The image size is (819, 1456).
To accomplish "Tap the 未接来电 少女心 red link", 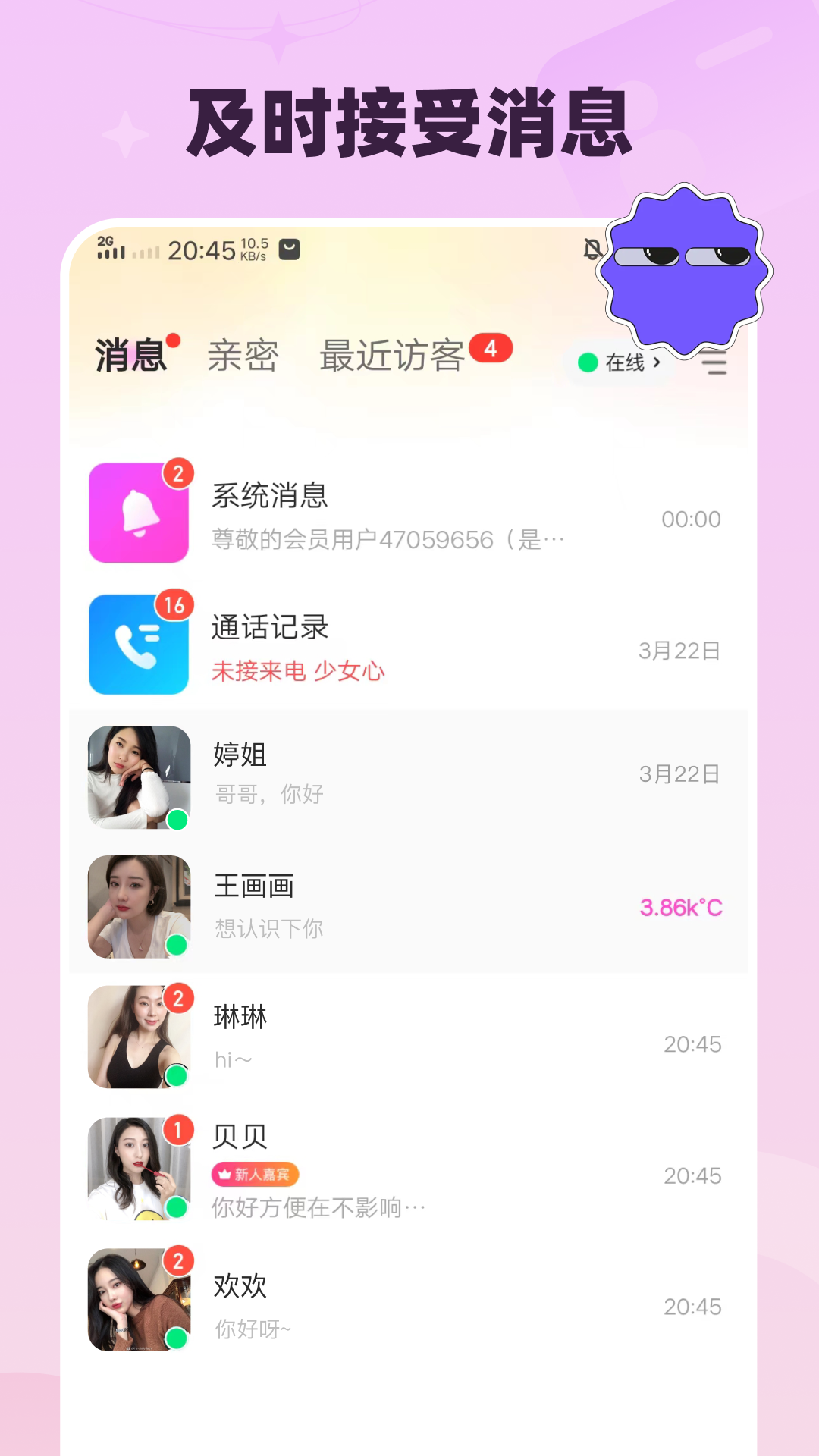I will coord(299,671).
